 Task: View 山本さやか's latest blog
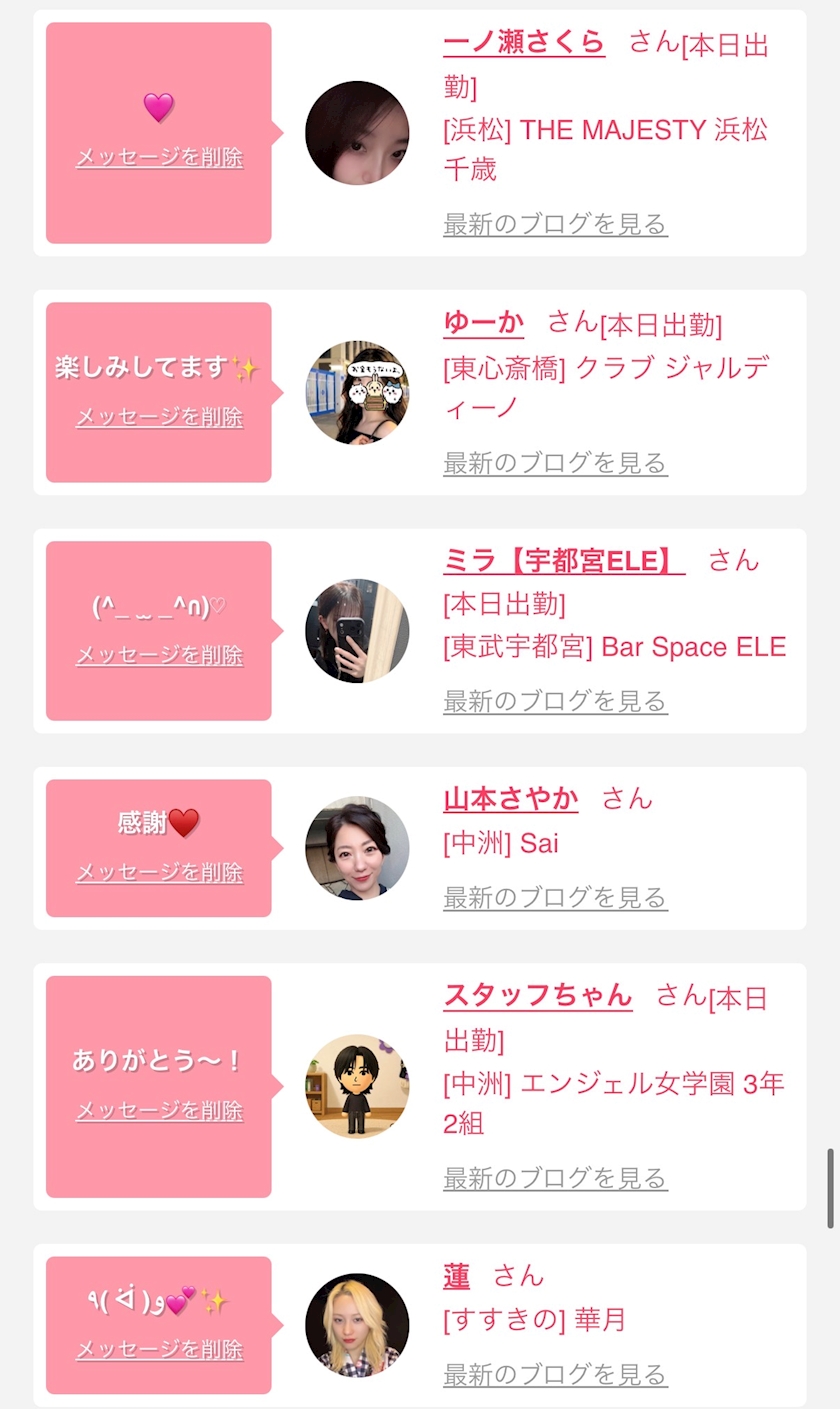pyautogui.click(x=555, y=898)
